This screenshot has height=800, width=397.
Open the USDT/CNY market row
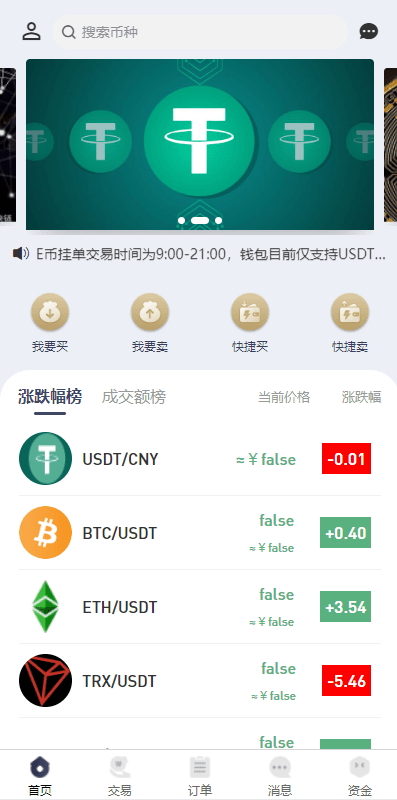click(200, 459)
